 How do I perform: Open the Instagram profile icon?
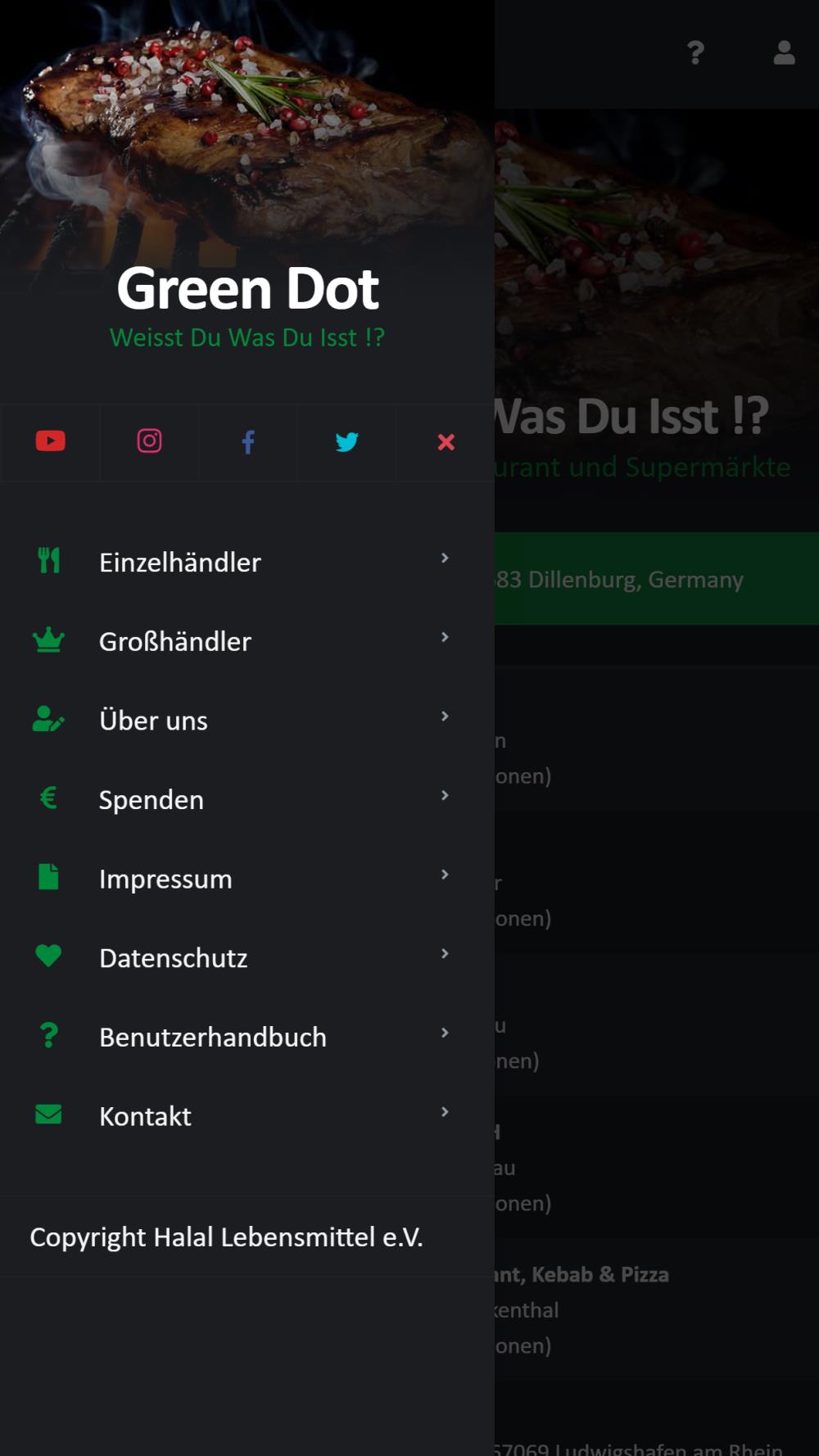pos(149,441)
